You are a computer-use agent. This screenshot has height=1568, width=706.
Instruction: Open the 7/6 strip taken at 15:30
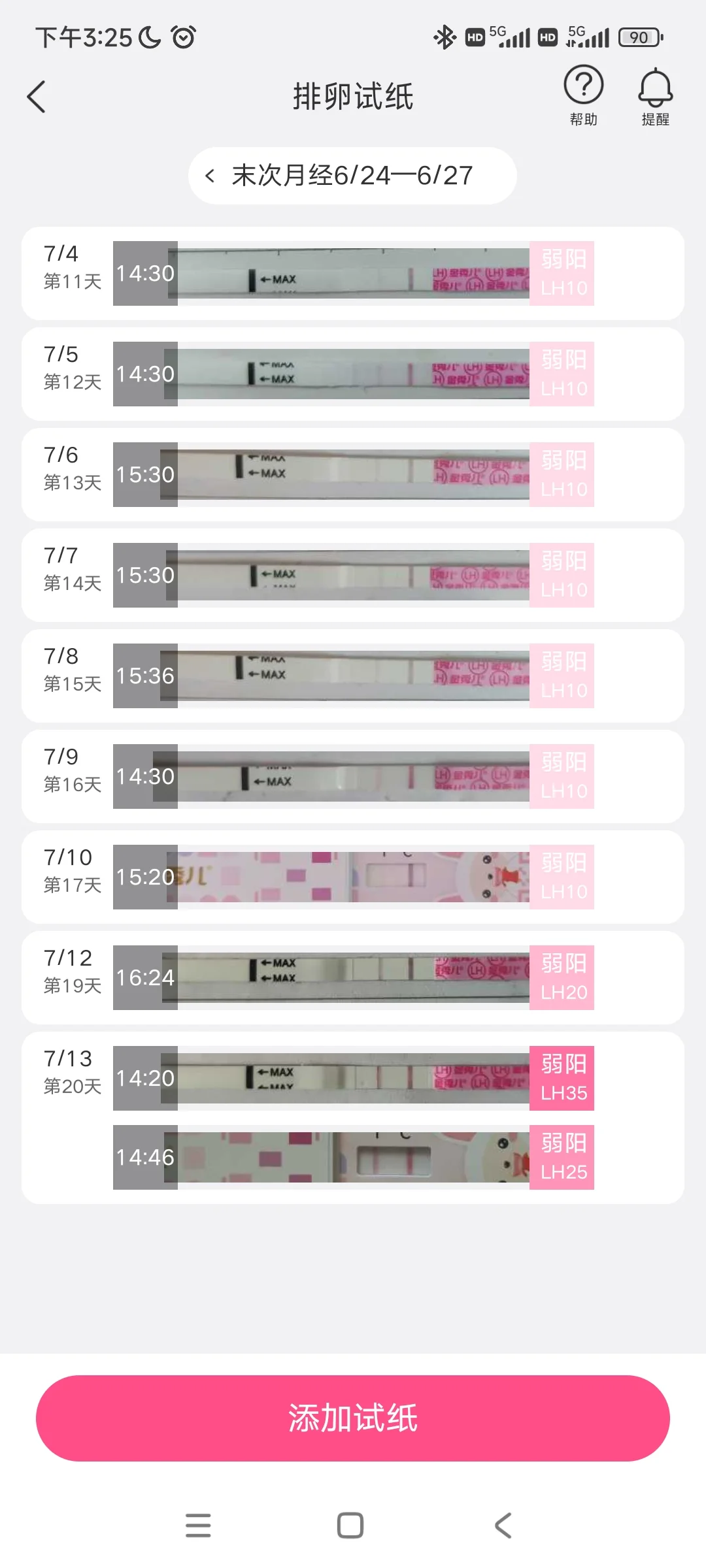353,474
